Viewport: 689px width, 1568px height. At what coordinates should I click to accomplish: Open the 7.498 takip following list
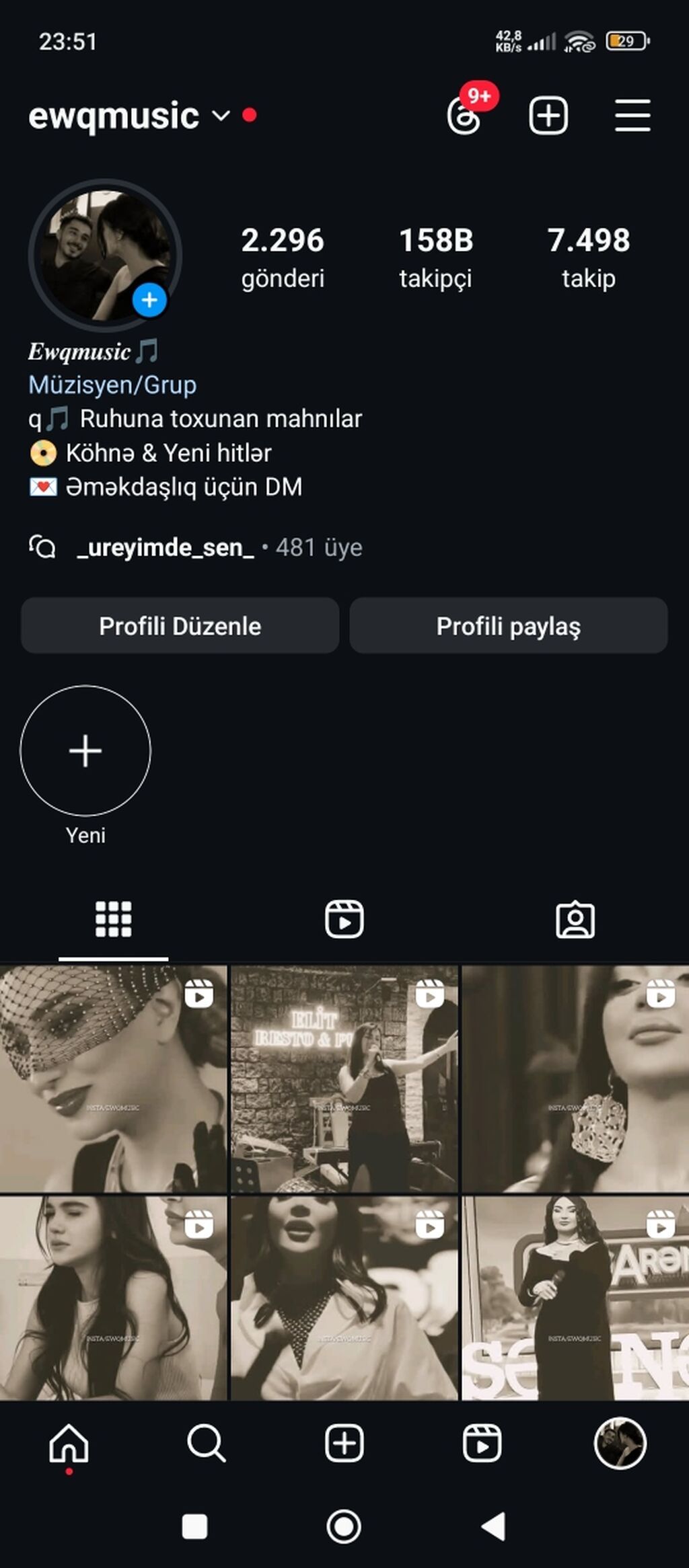[588, 258]
